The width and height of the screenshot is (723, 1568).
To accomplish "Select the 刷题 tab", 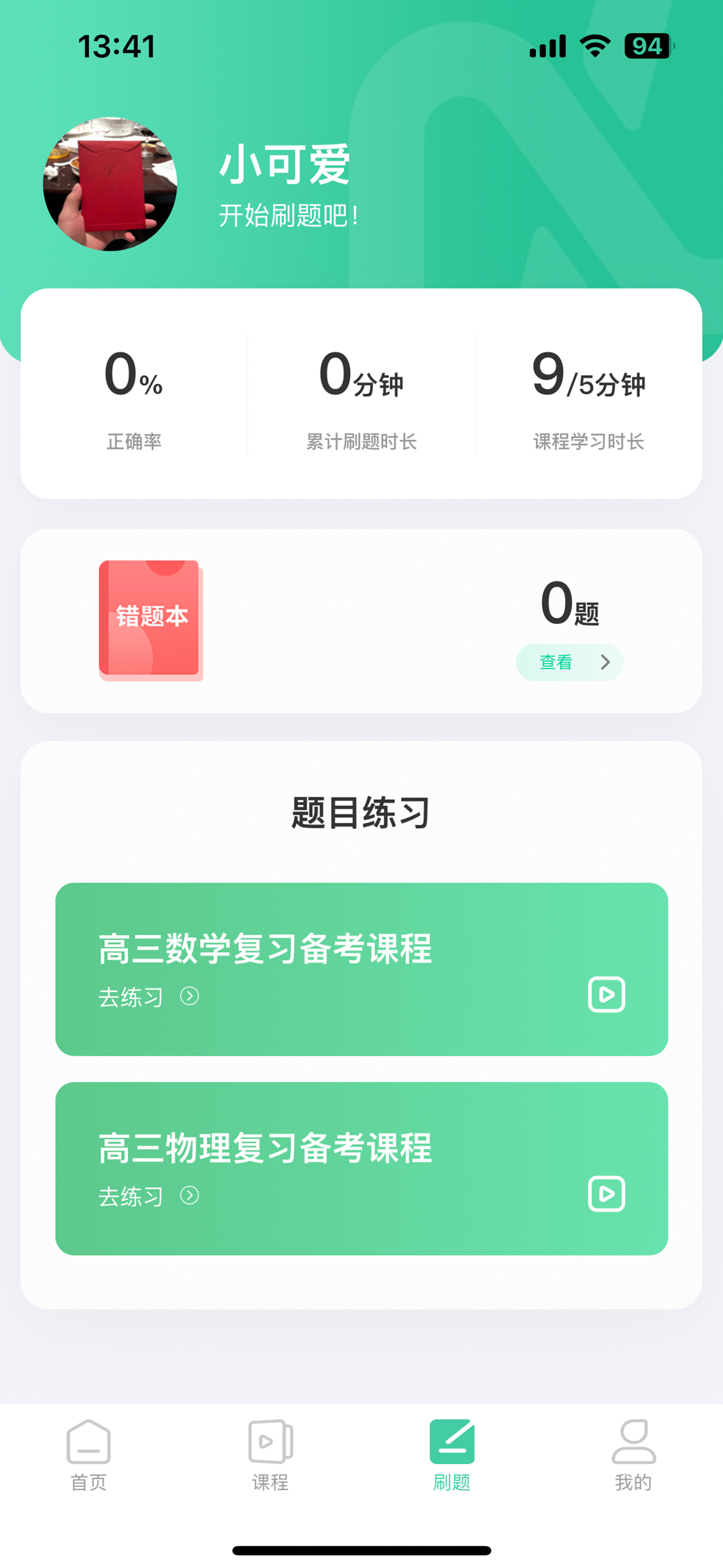I will pos(452,1455).
